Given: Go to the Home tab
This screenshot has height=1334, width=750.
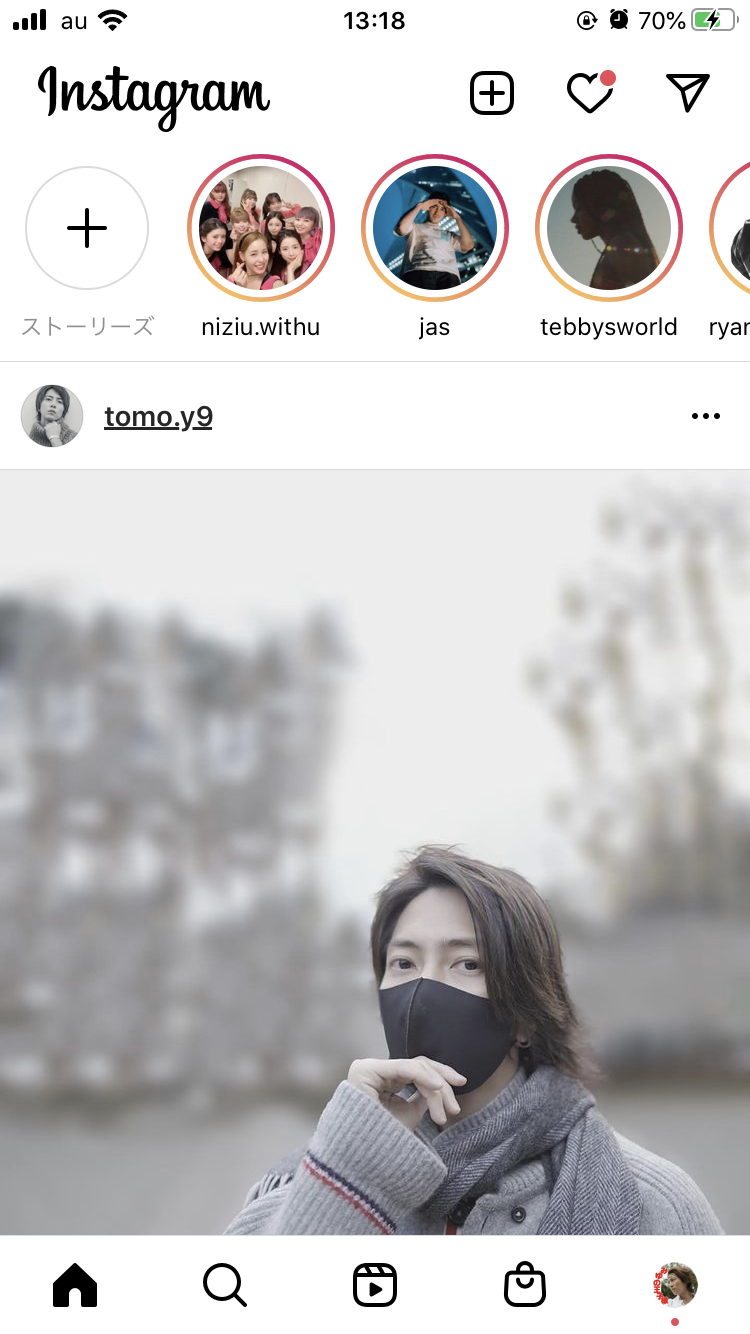Looking at the screenshot, I should coord(75,1285).
